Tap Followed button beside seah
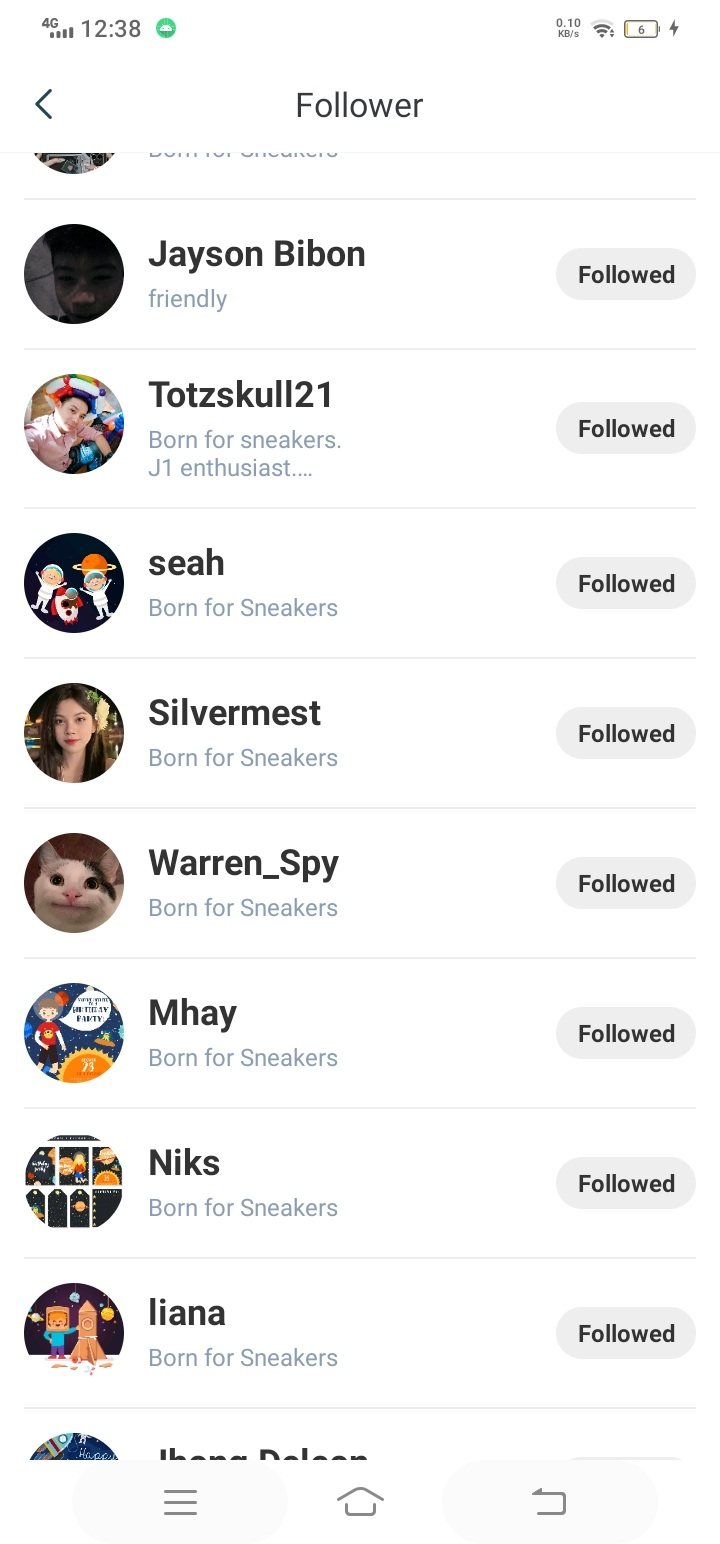720x1544 pixels. click(625, 583)
